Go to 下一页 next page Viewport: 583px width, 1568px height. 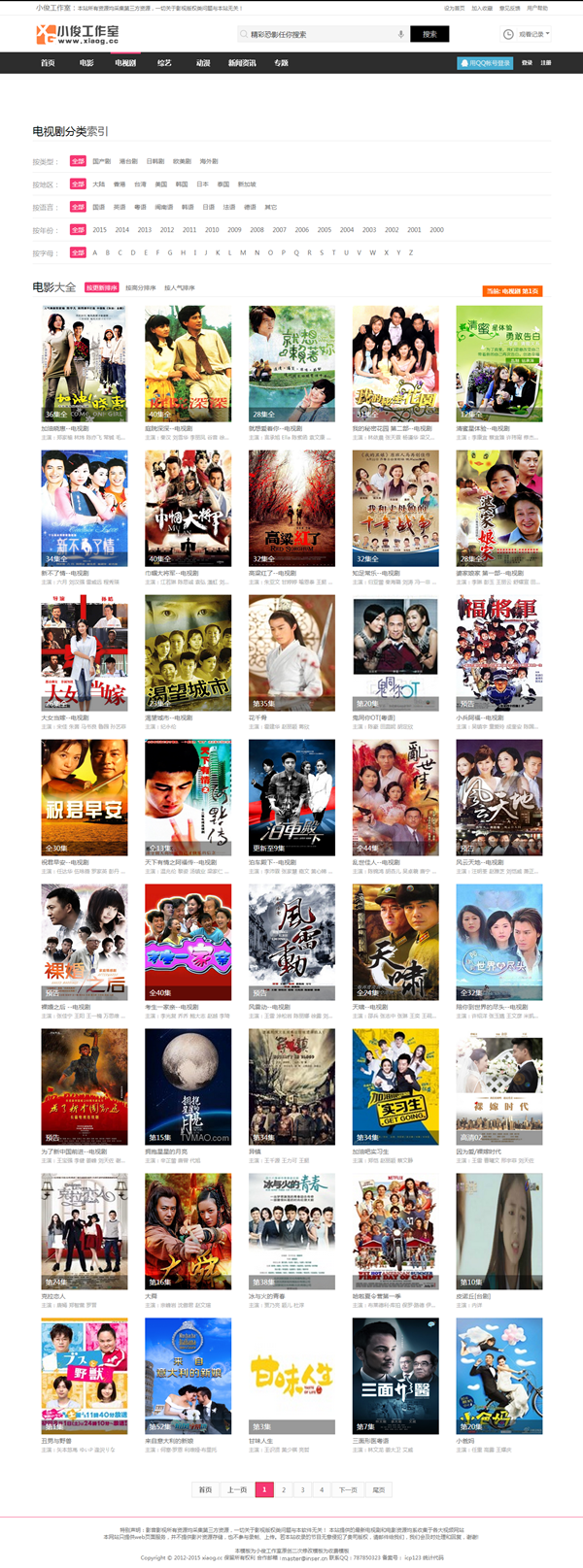tap(348, 1489)
